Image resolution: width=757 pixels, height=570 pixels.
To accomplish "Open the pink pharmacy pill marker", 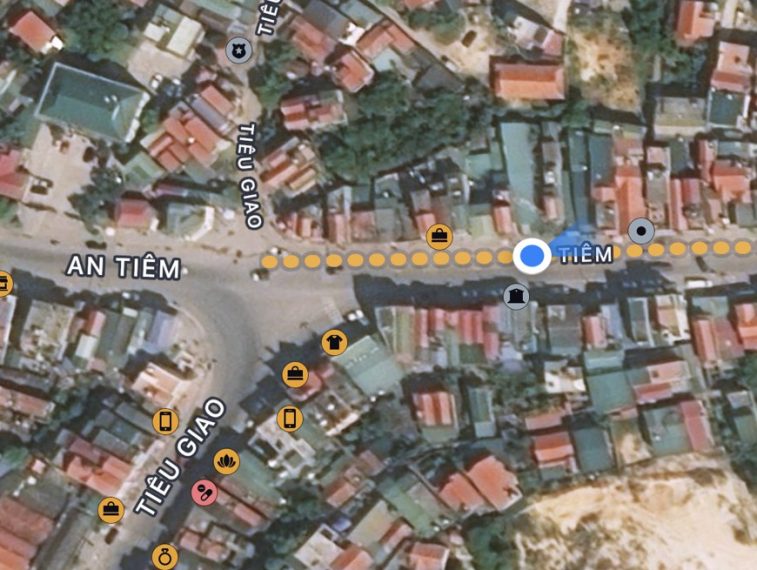I will pyautogui.click(x=203, y=492).
